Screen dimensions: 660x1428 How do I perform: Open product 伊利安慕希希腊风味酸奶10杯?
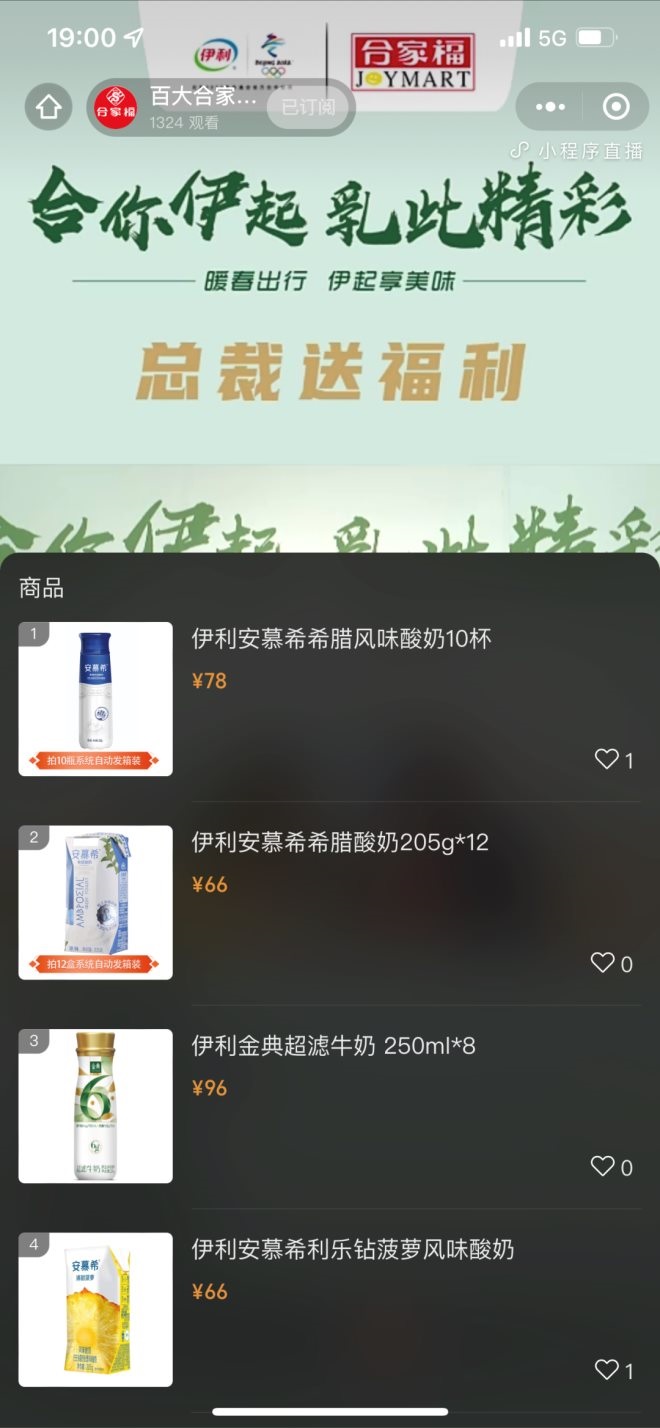341,639
